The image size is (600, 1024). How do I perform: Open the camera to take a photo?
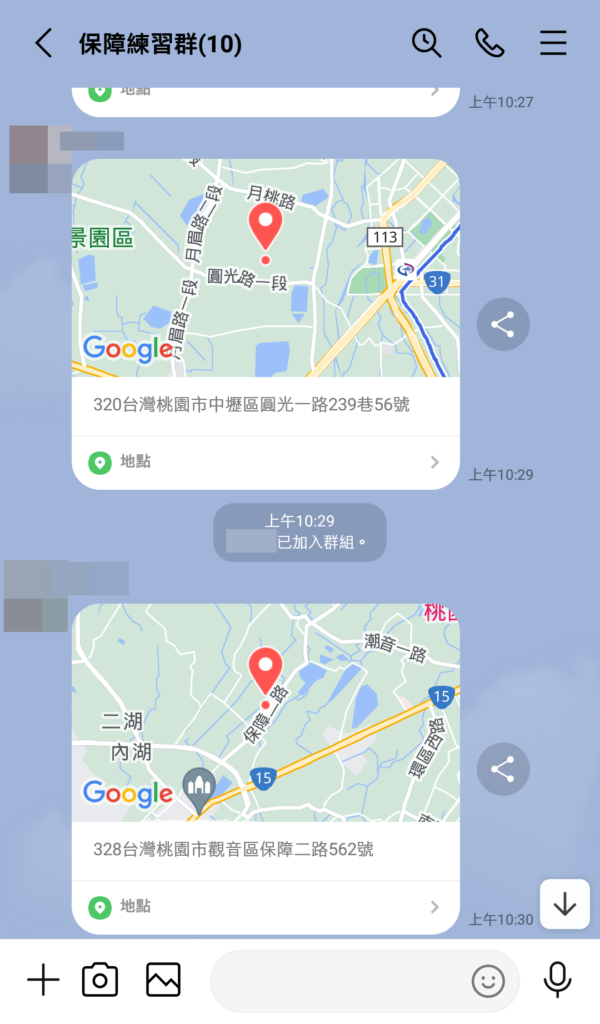pos(100,980)
